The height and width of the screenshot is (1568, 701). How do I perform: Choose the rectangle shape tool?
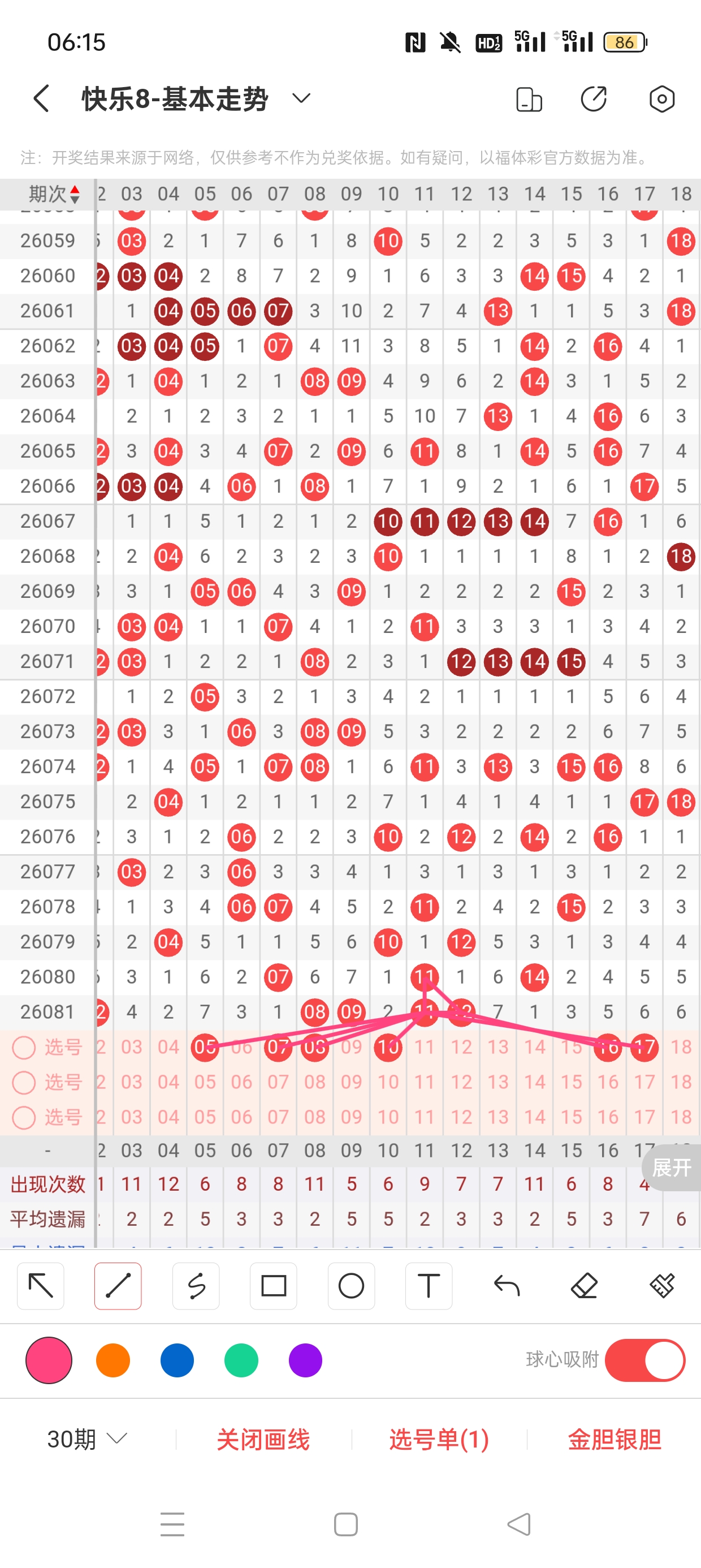coord(274,1286)
